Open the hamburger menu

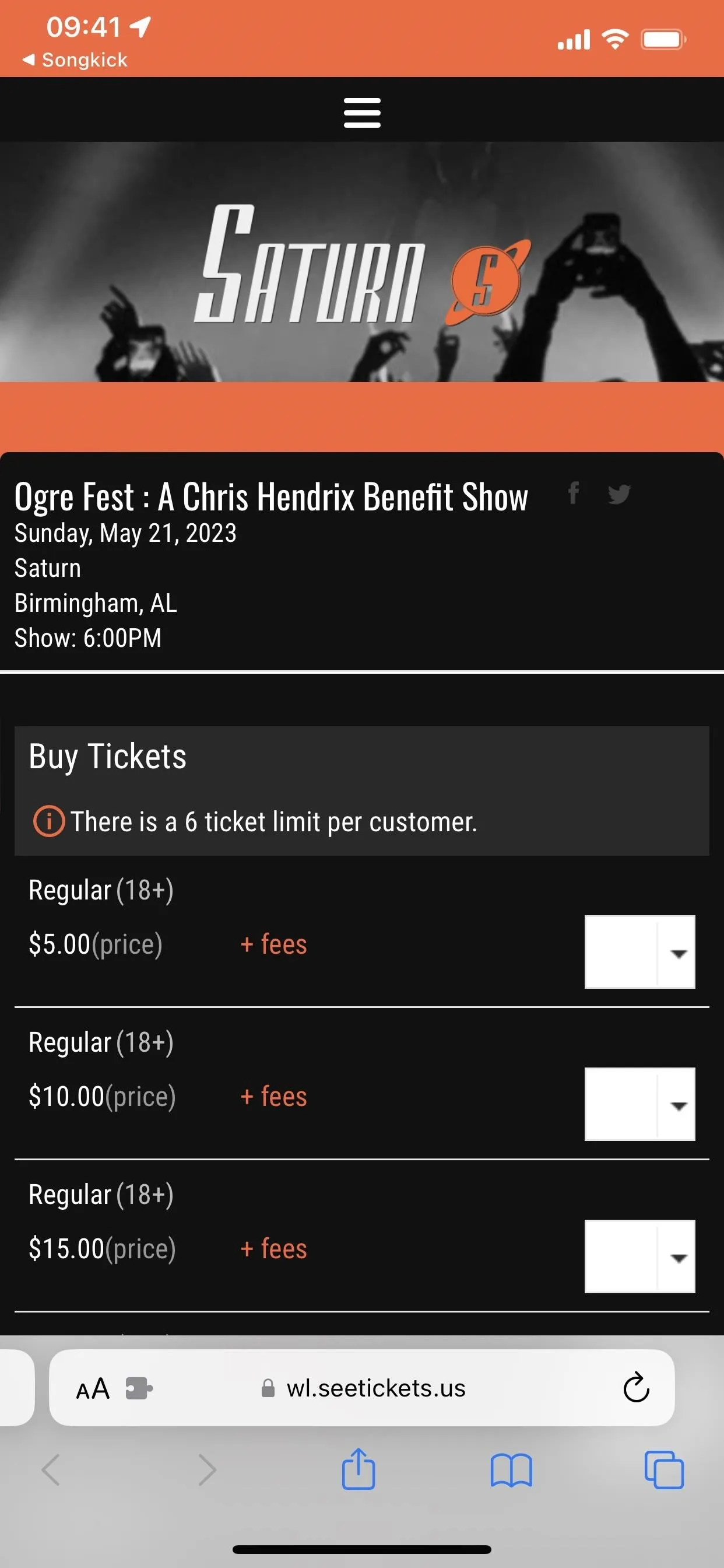click(x=362, y=113)
